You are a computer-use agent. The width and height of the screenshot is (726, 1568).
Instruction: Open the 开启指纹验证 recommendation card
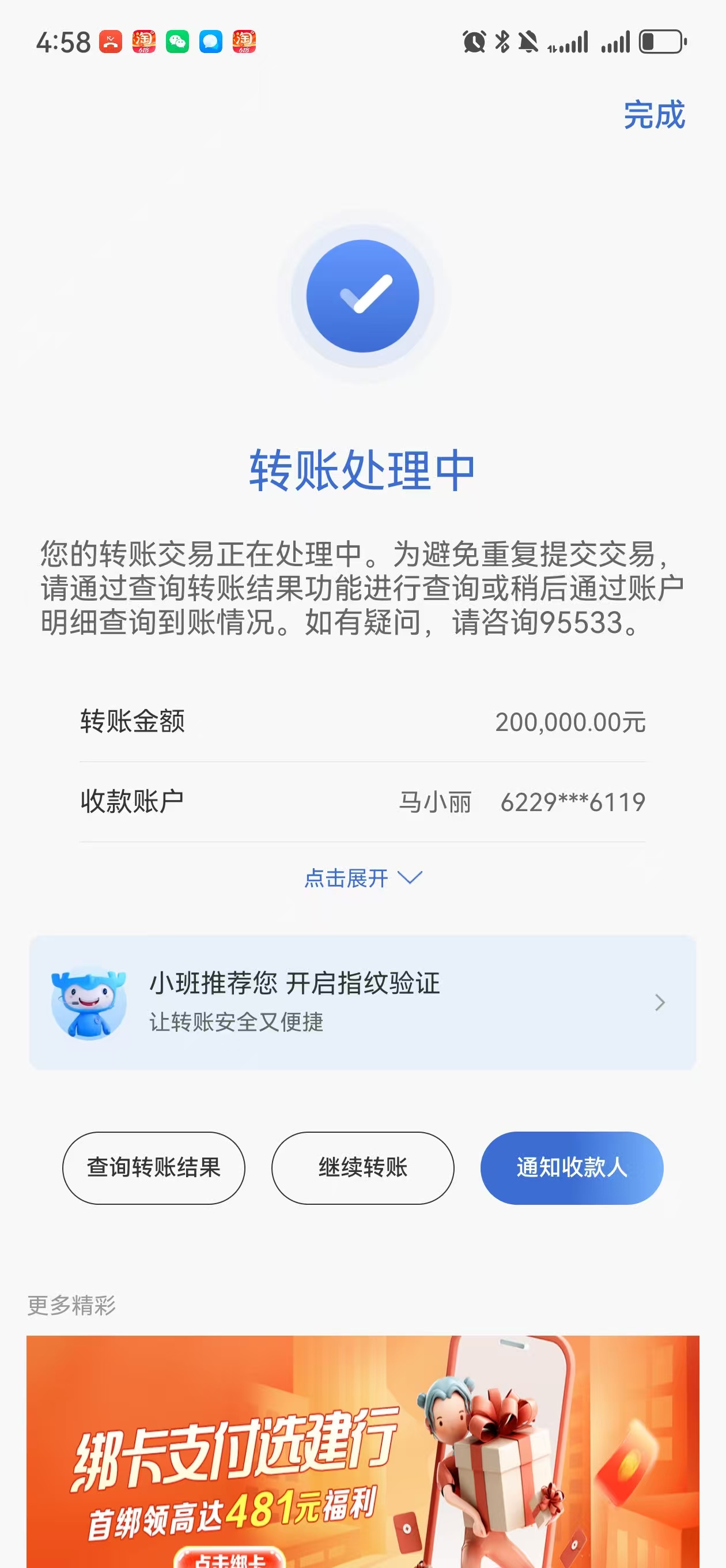pos(362,1002)
